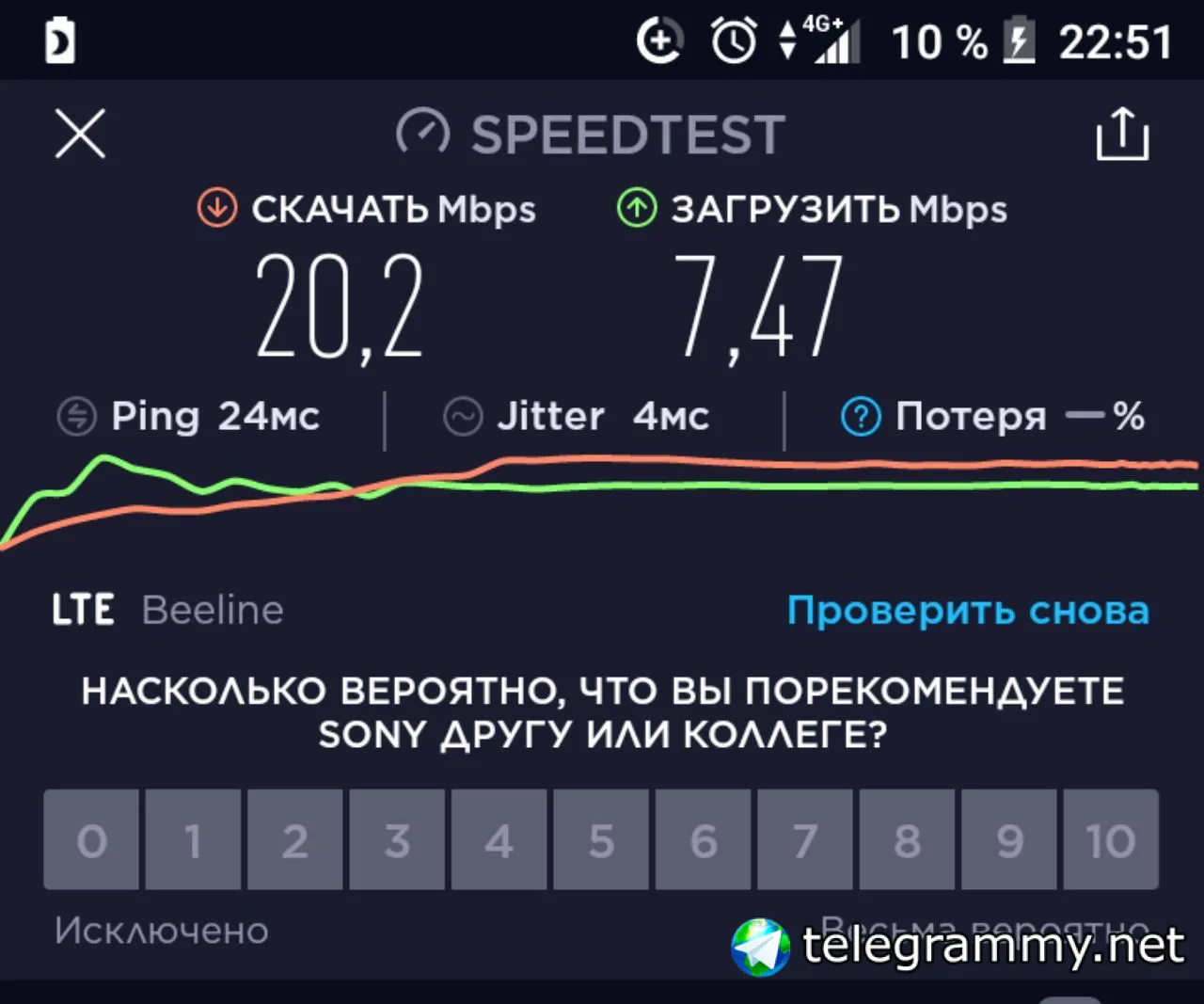The width and height of the screenshot is (1204, 1004).
Task: Select score 6 in the survey
Action: 704,839
